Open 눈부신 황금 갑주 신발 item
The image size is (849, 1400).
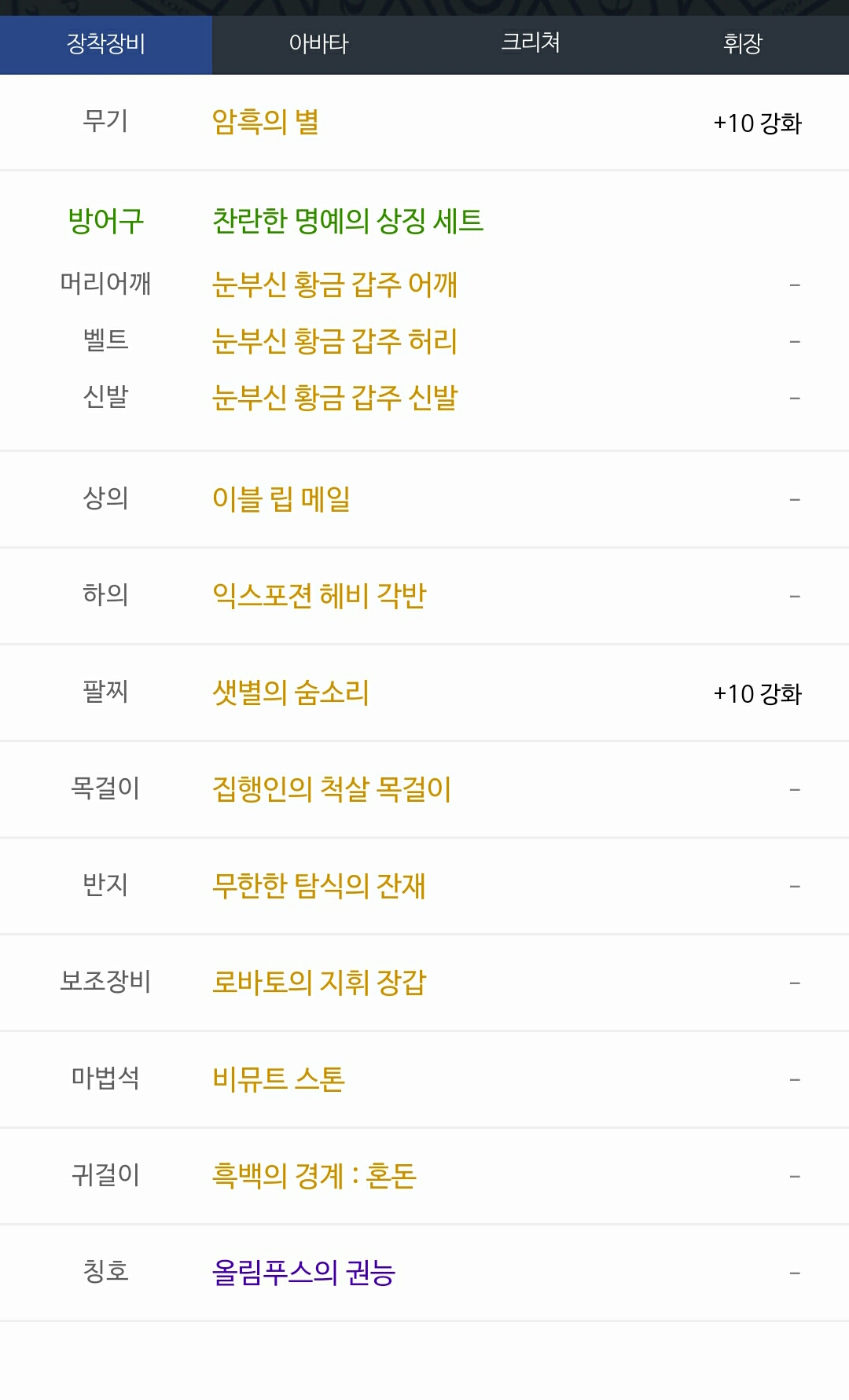(x=335, y=398)
